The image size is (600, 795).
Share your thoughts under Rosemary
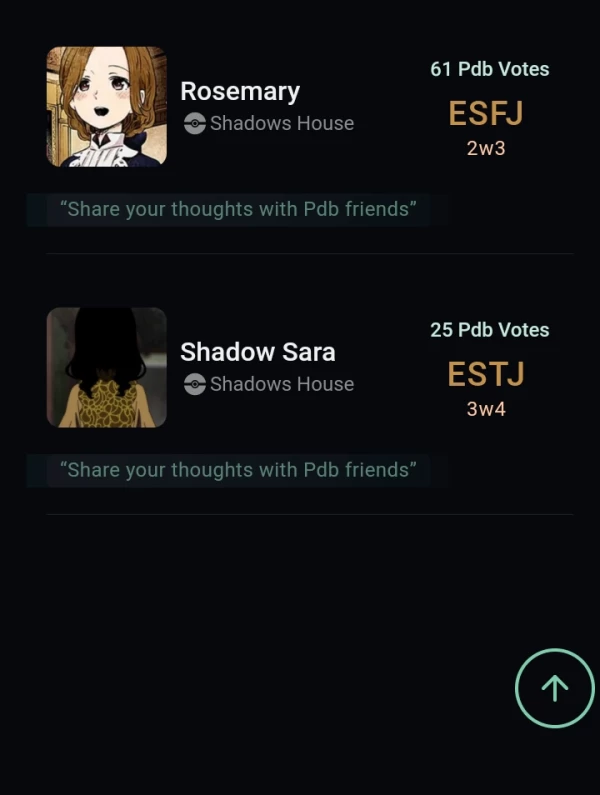pos(238,209)
